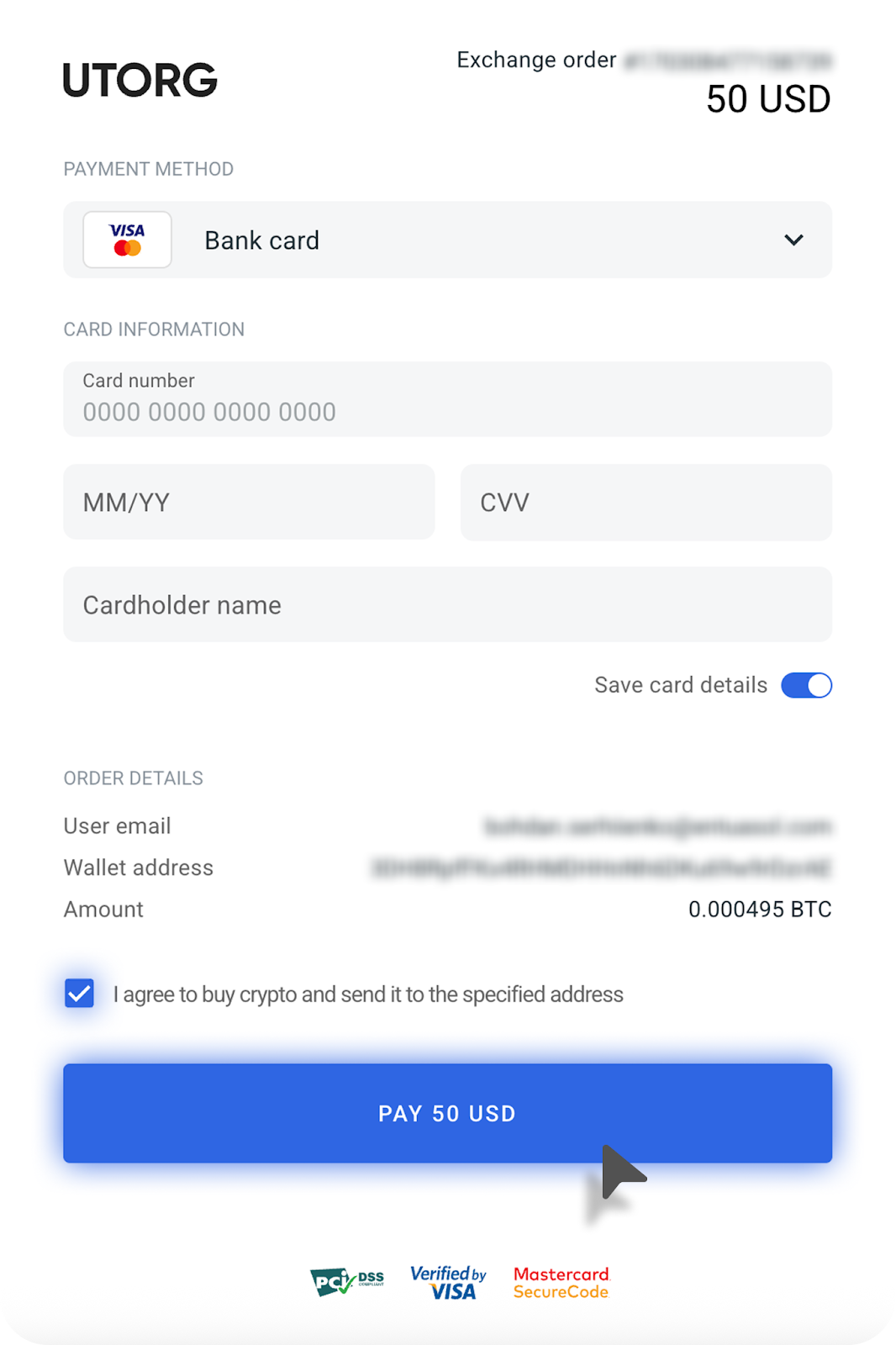Pay 50 USD now

coord(447,1113)
